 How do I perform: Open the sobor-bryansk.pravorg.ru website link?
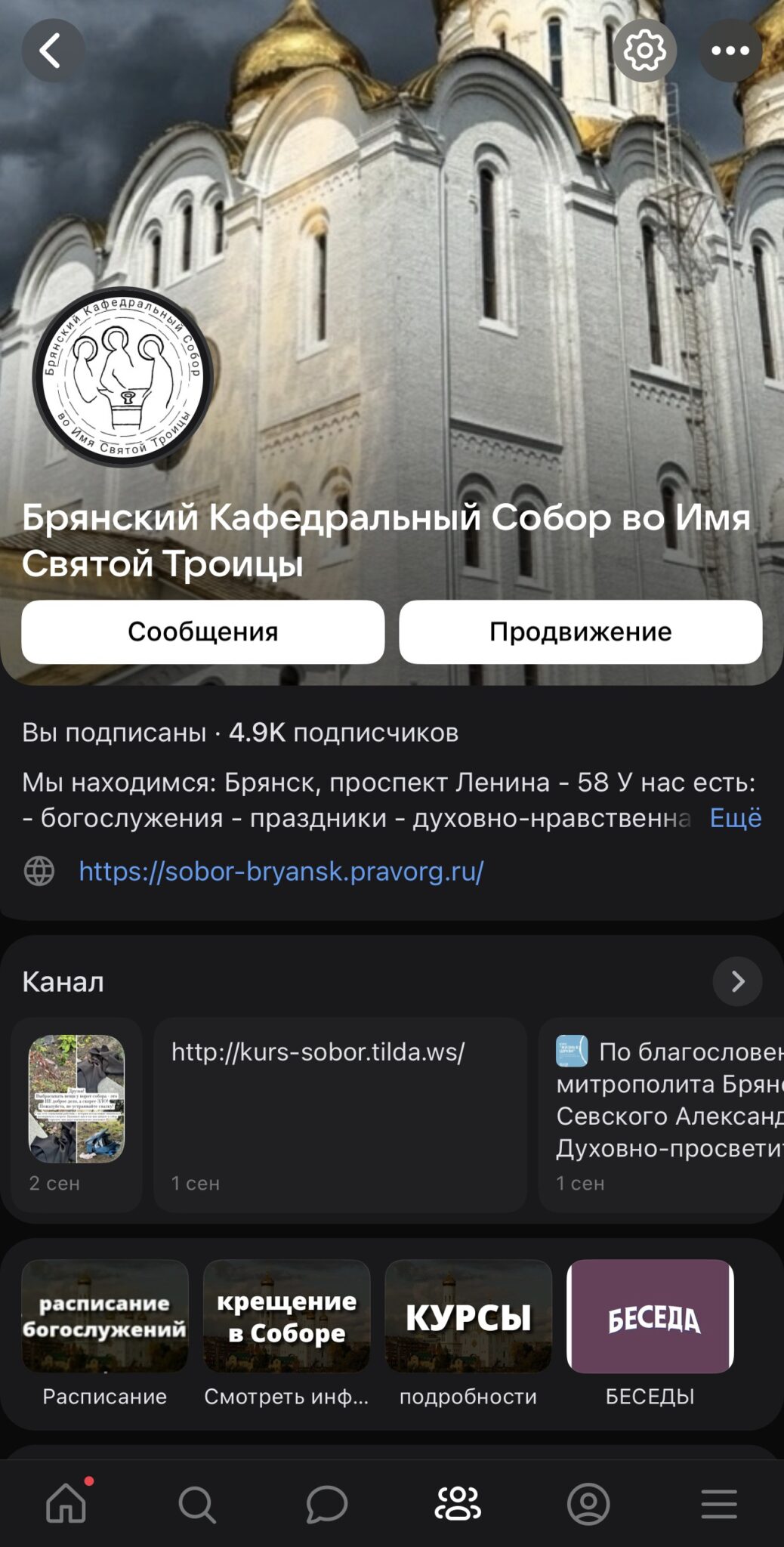tap(281, 871)
